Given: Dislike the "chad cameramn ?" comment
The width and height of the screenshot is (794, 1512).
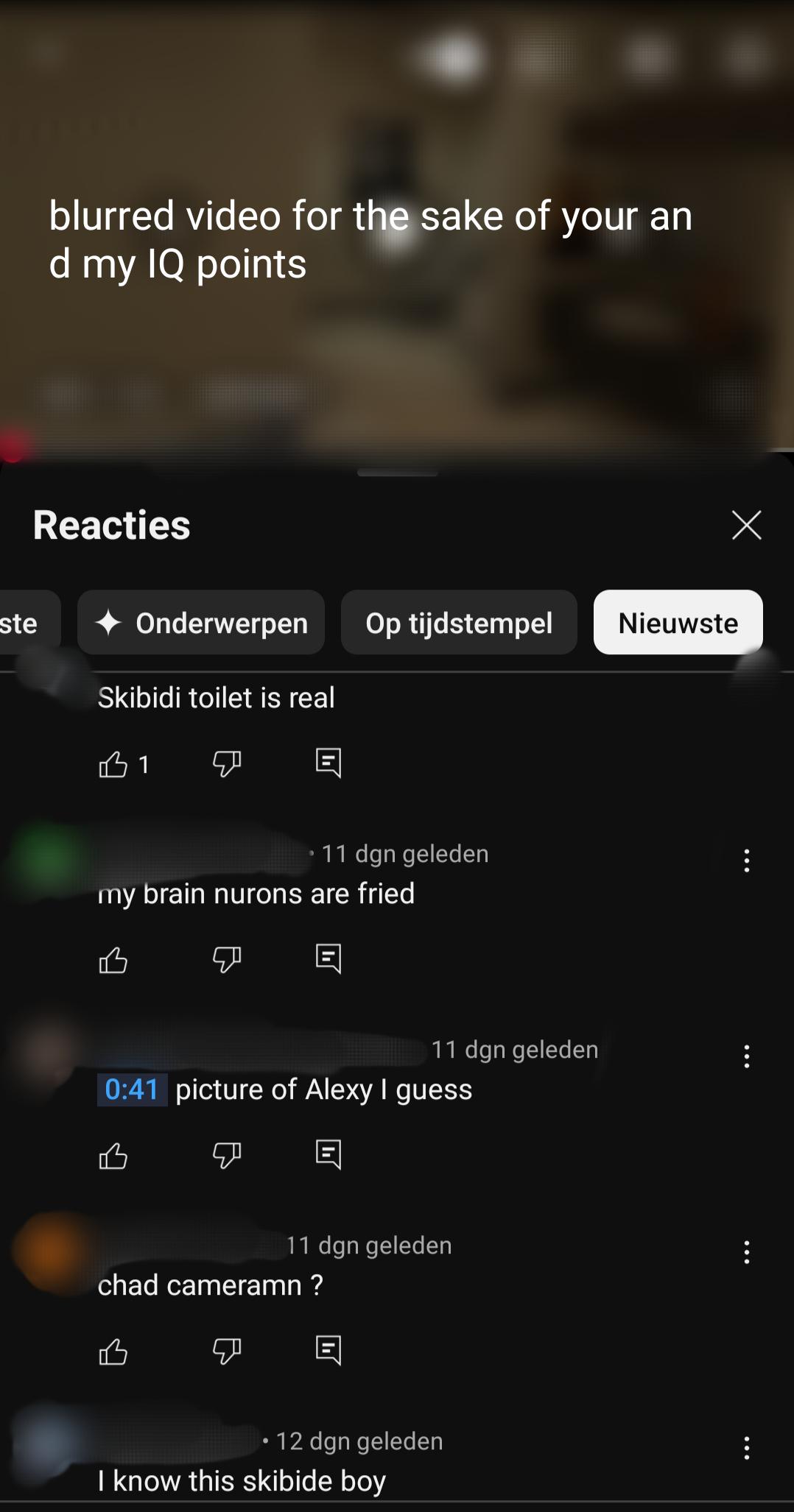Looking at the screenshot, I should point(227,1352).
